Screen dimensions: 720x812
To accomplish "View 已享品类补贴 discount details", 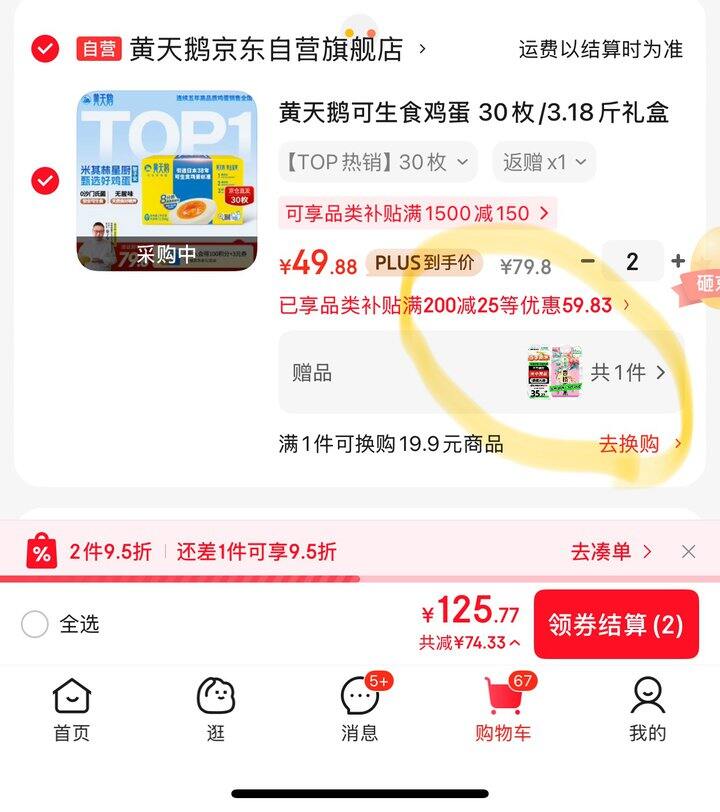I will [x=455, y=305].
